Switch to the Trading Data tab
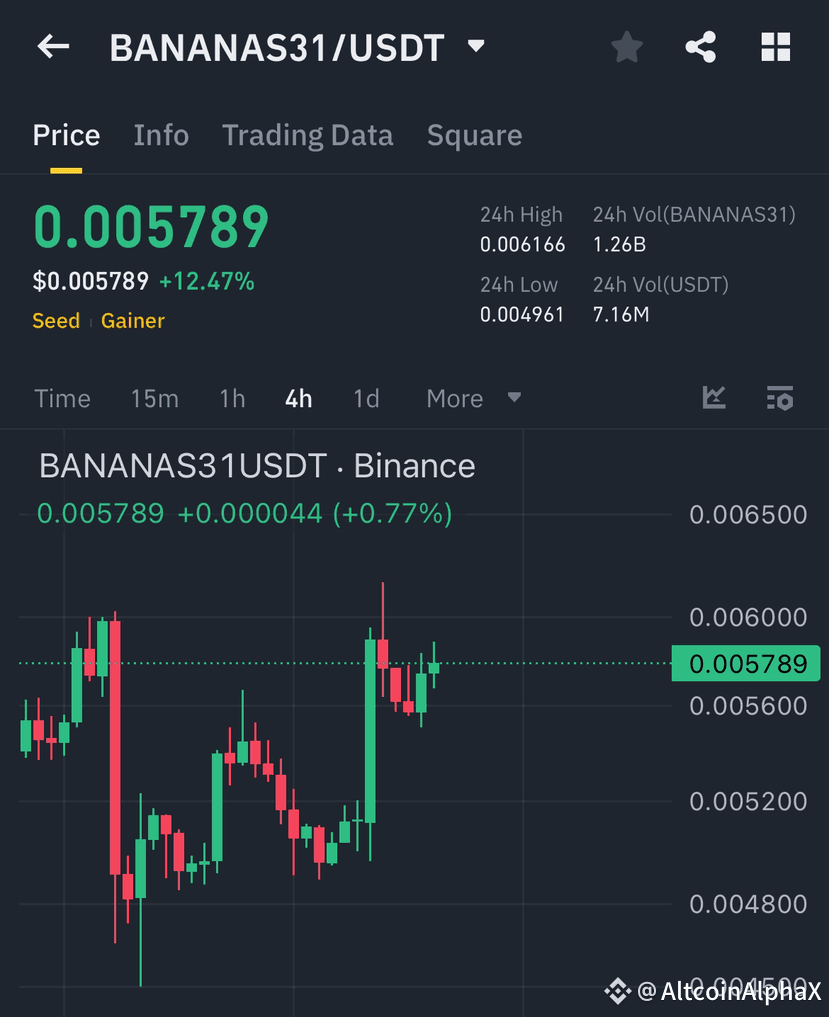 307,134
